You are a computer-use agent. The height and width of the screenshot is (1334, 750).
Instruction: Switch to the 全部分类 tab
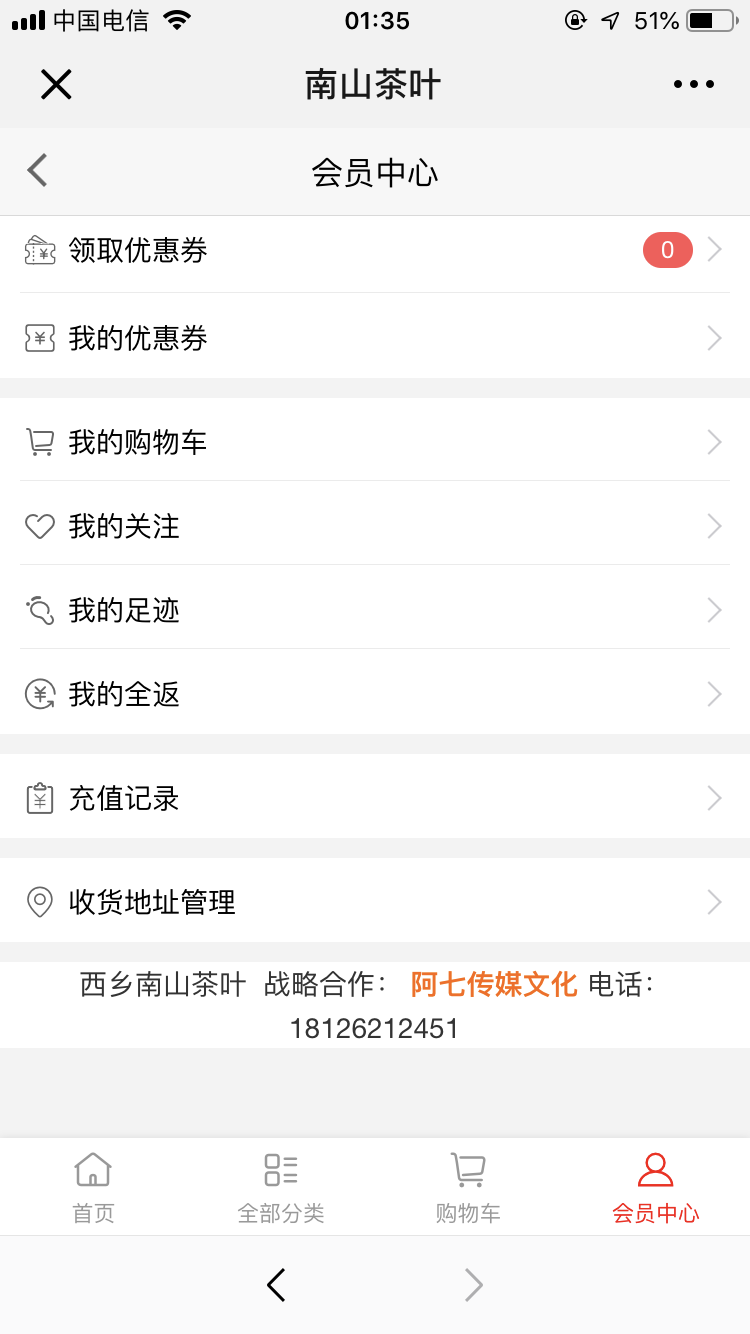(x=281, y=1187)
